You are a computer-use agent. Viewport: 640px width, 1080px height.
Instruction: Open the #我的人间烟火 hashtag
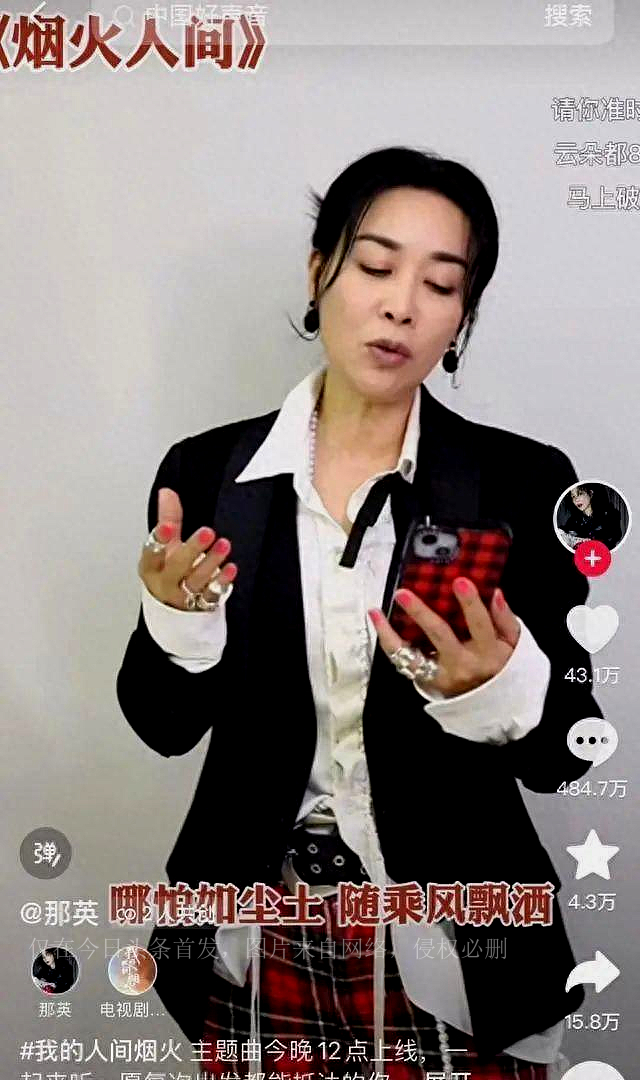(102, 1050)
